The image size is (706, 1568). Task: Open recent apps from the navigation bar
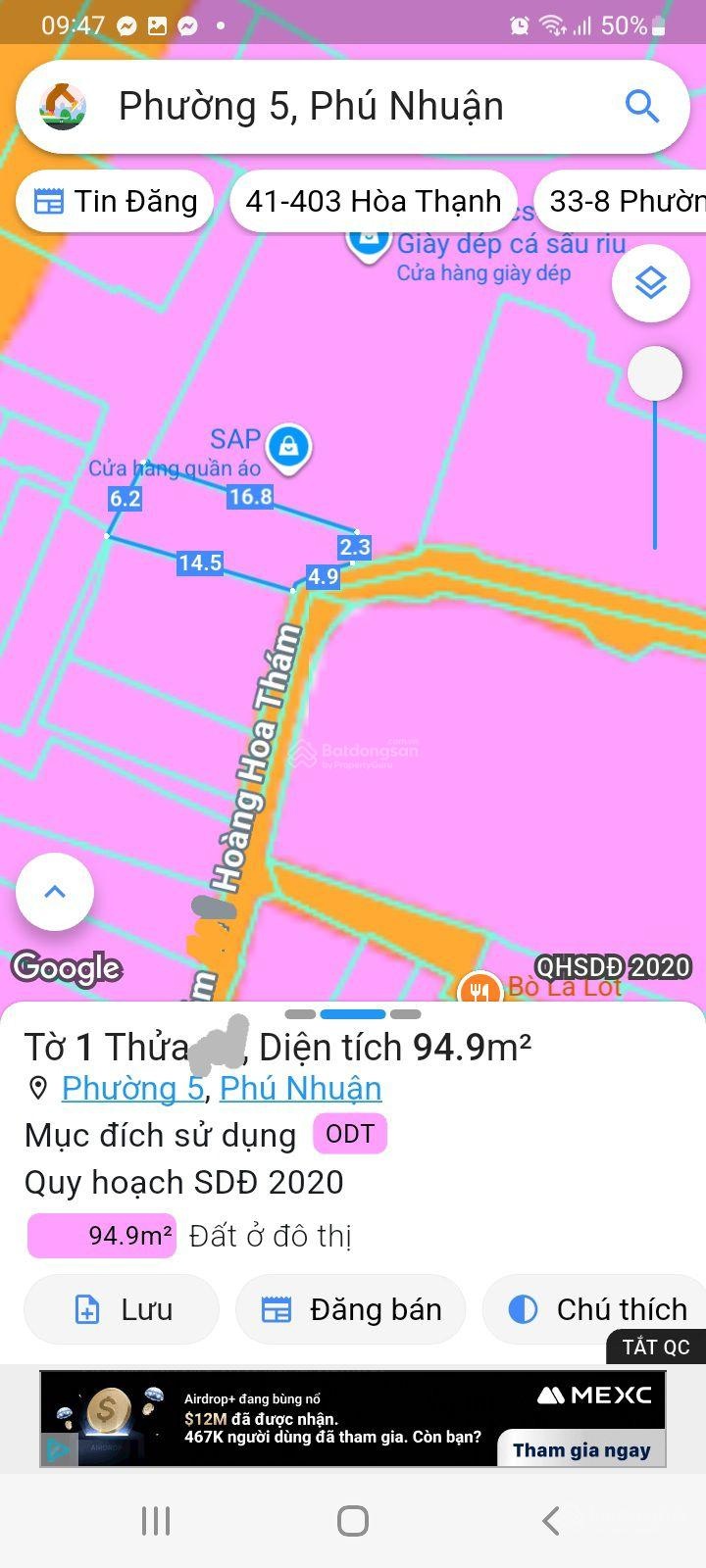(x=156, y=1521)
